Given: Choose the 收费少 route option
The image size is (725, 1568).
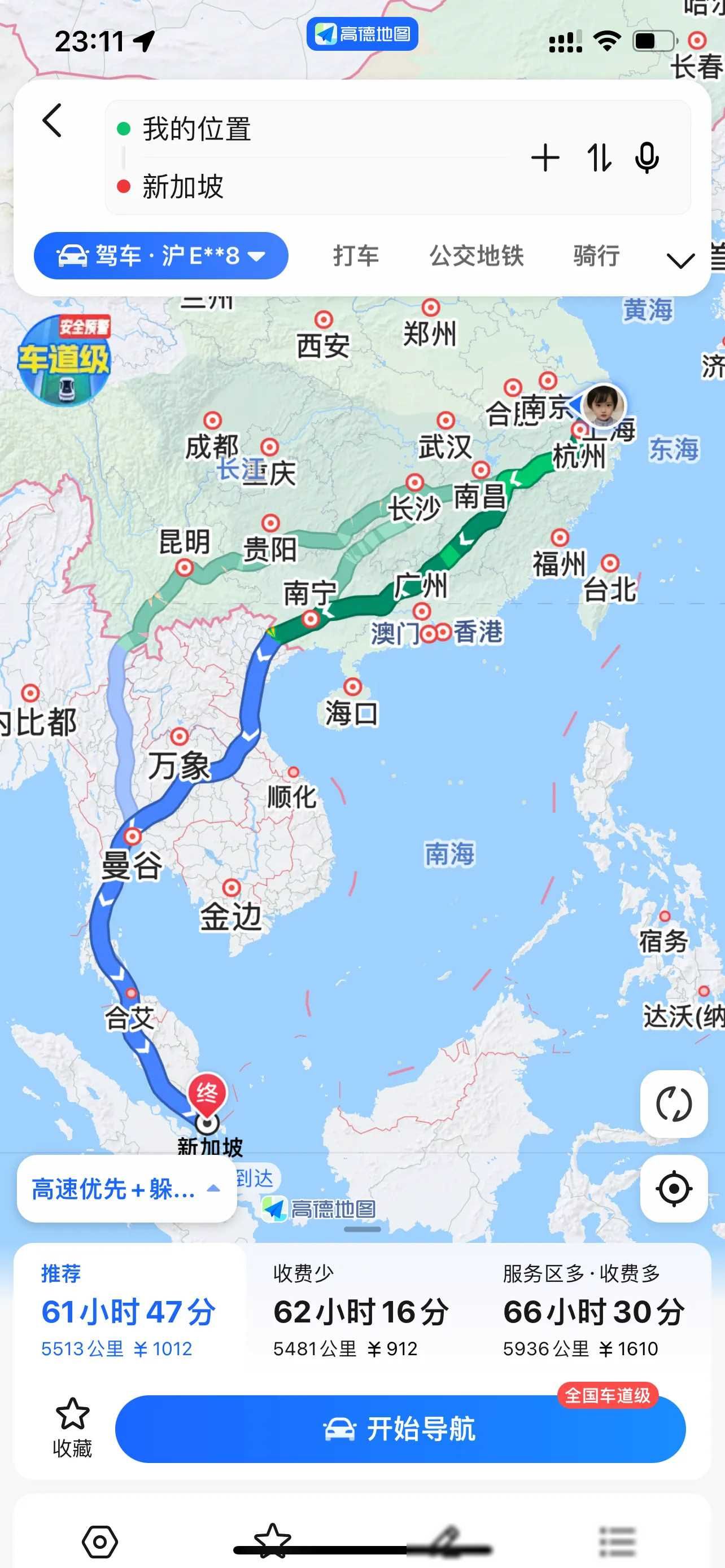Looking at the screenshot, I should 361,1311.
